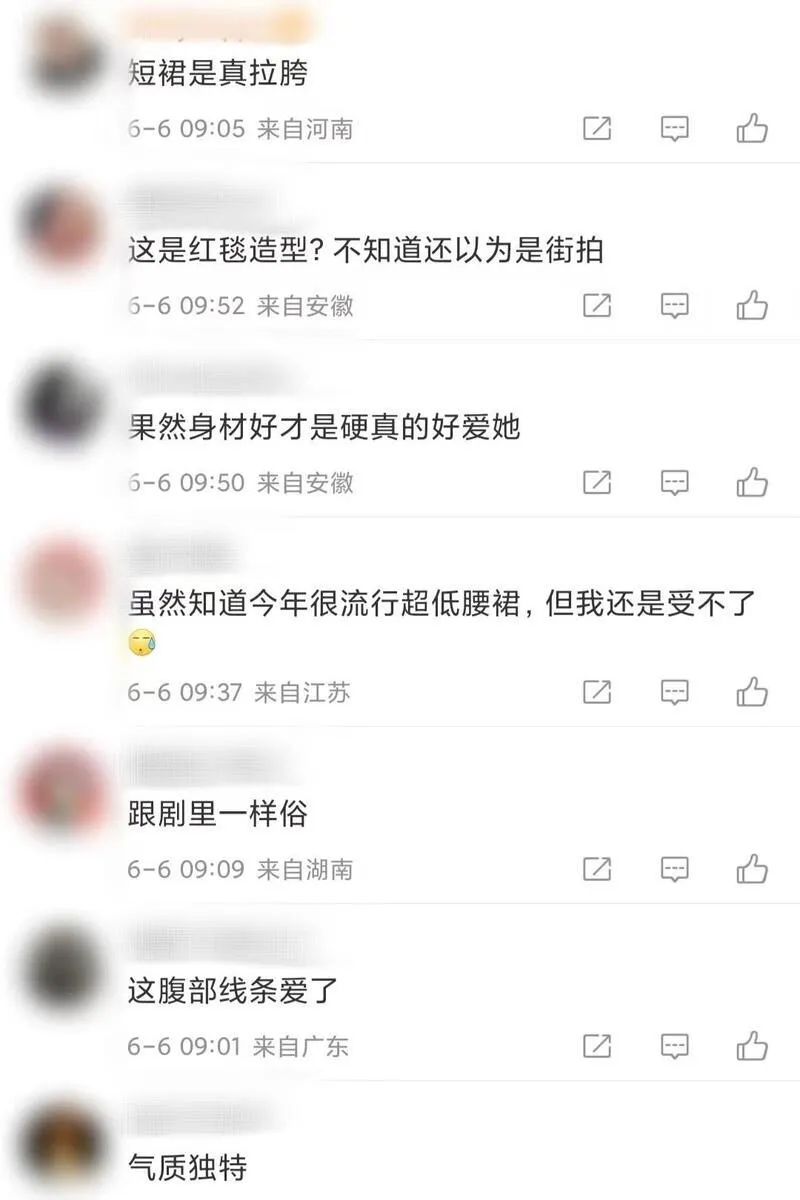Like the comment about 红毯造型
Image resolution: width=800 pixels, height=1200 pixels.
(752, 305)
